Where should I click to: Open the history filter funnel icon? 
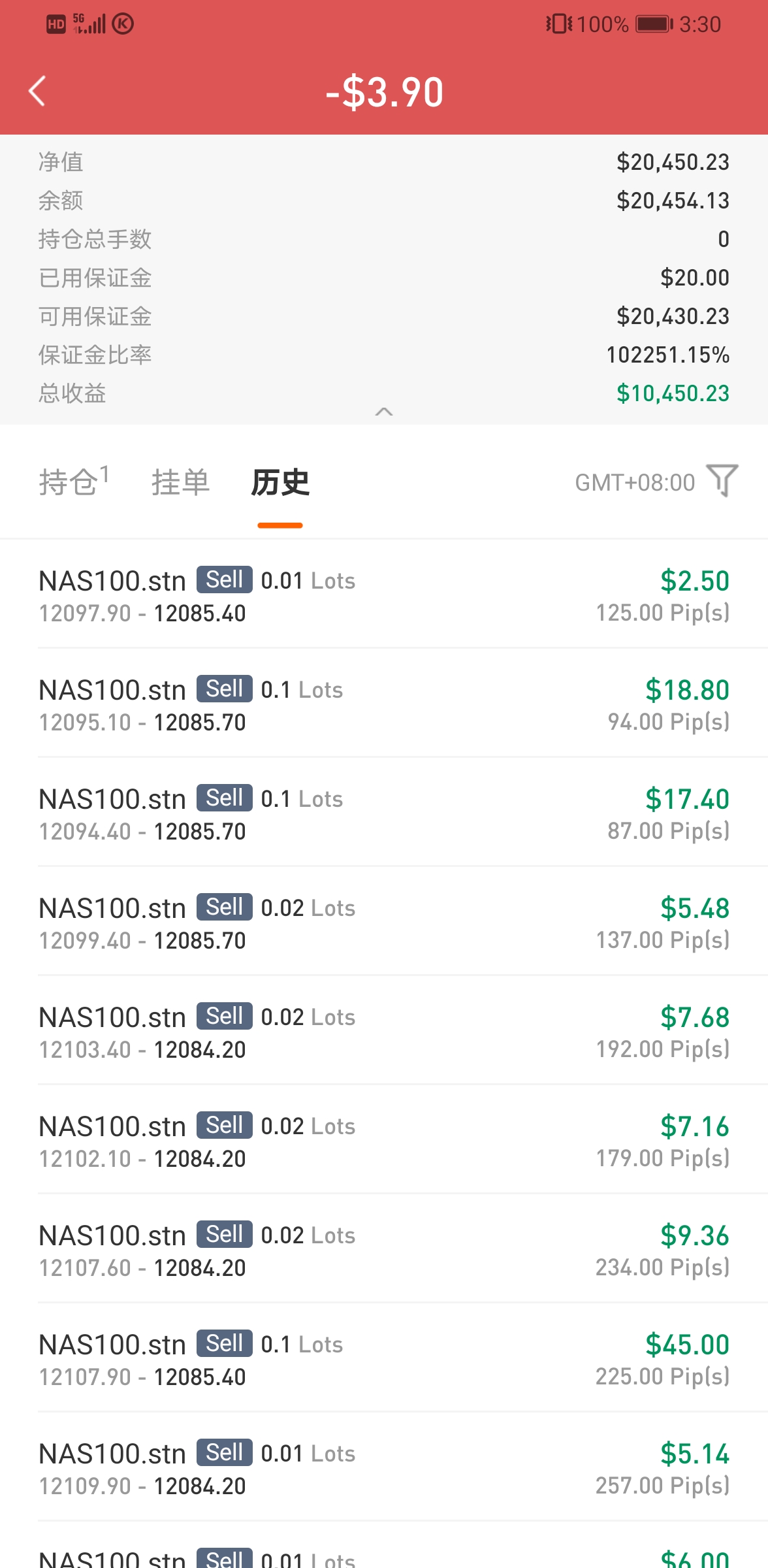coord(722,482)
